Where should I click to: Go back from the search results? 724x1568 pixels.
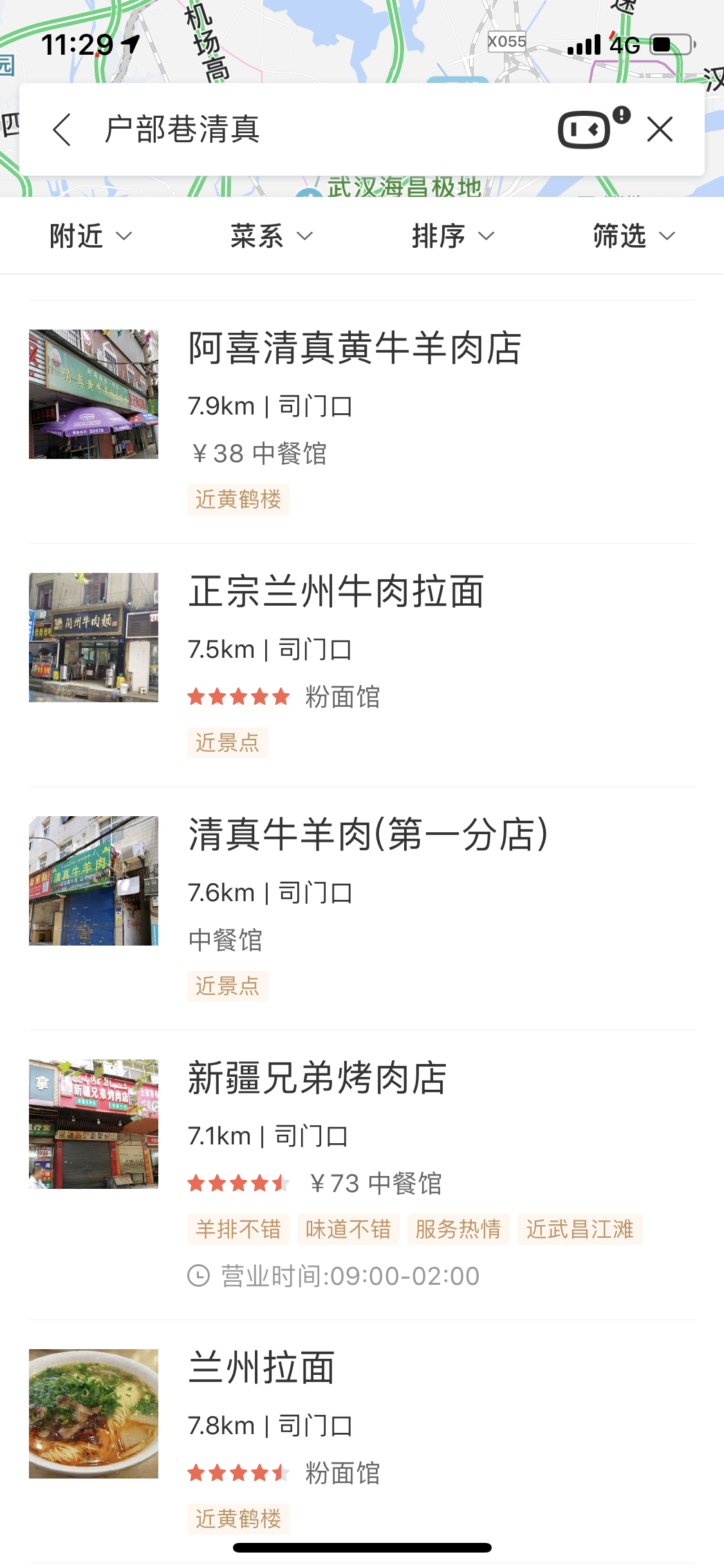[62, 129]
